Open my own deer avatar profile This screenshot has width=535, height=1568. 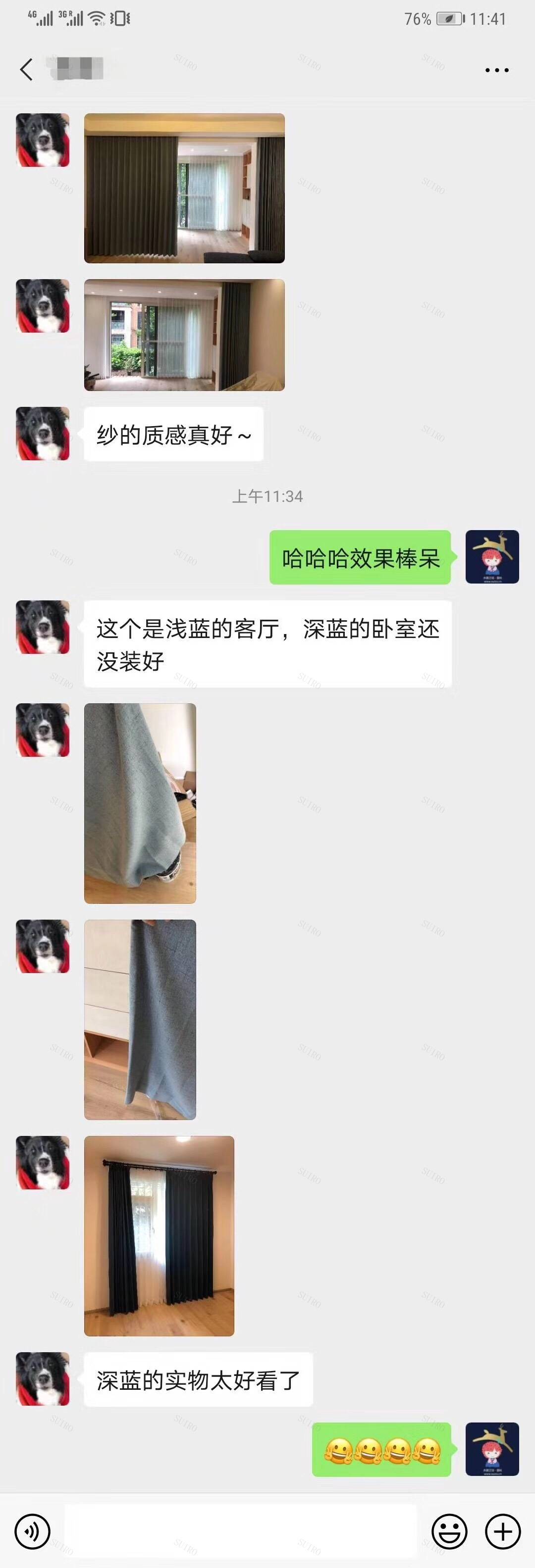[492, 557]
